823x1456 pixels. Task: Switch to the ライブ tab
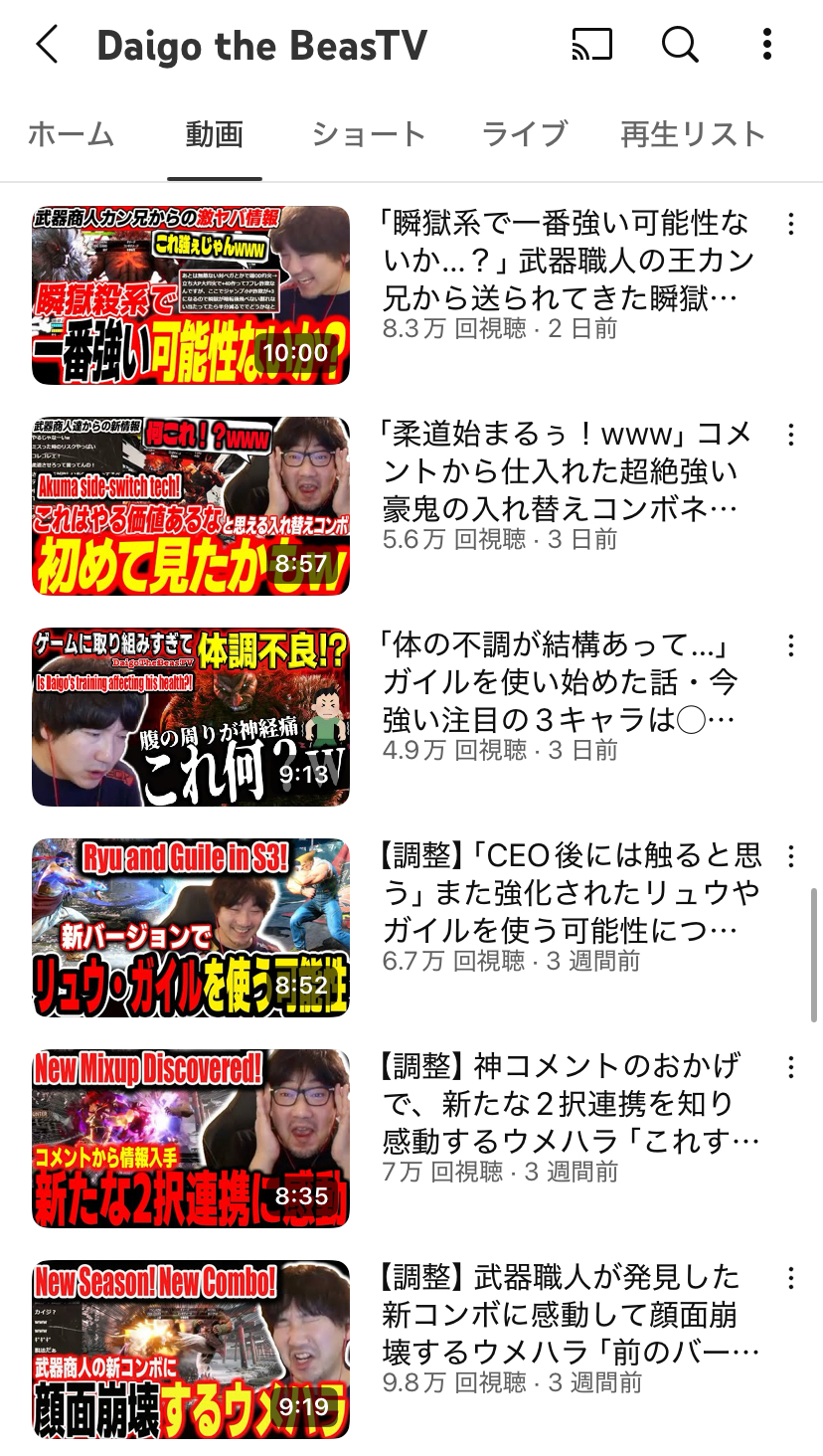tap(524, 134)
